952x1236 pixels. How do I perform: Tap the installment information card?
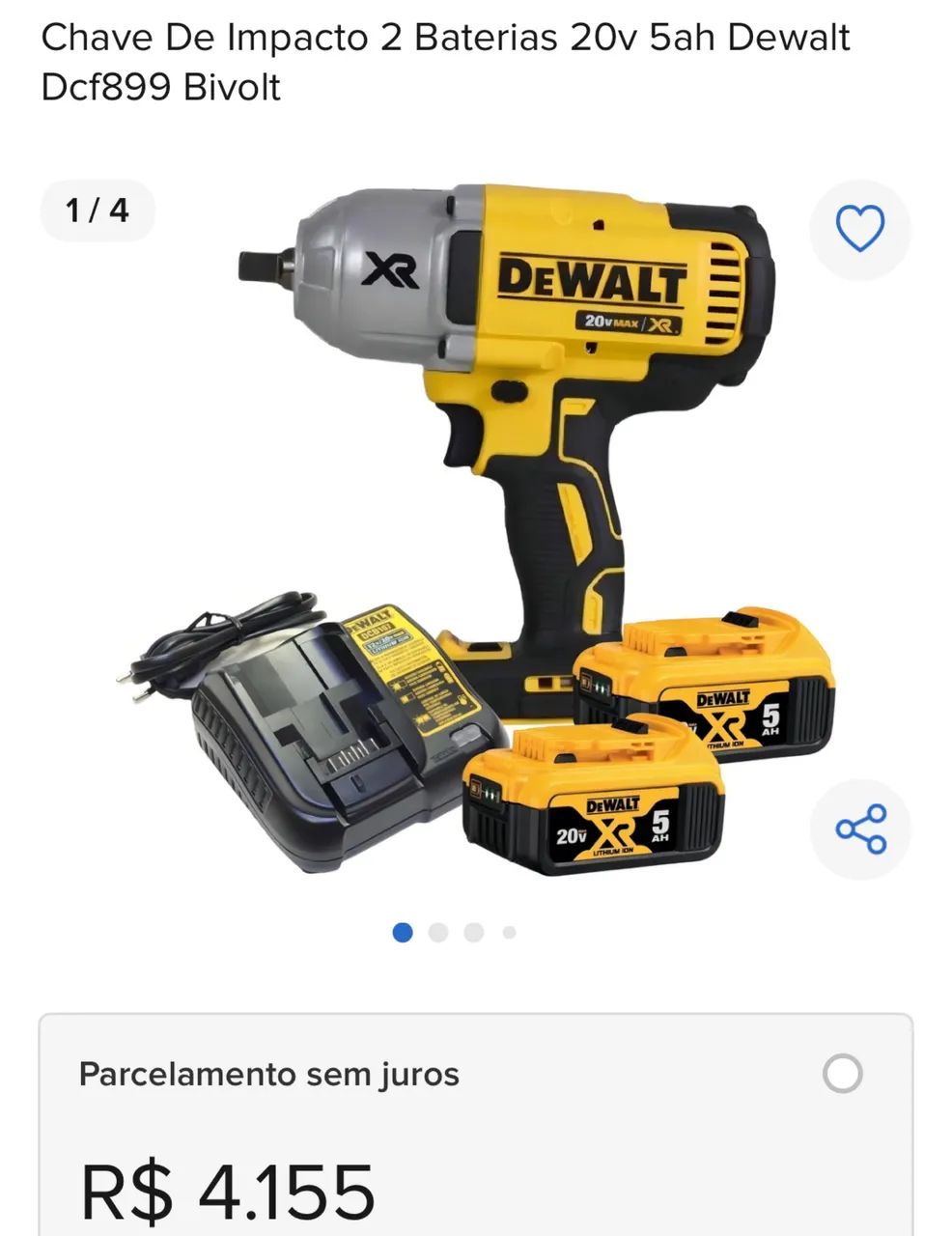point(473,1120)
